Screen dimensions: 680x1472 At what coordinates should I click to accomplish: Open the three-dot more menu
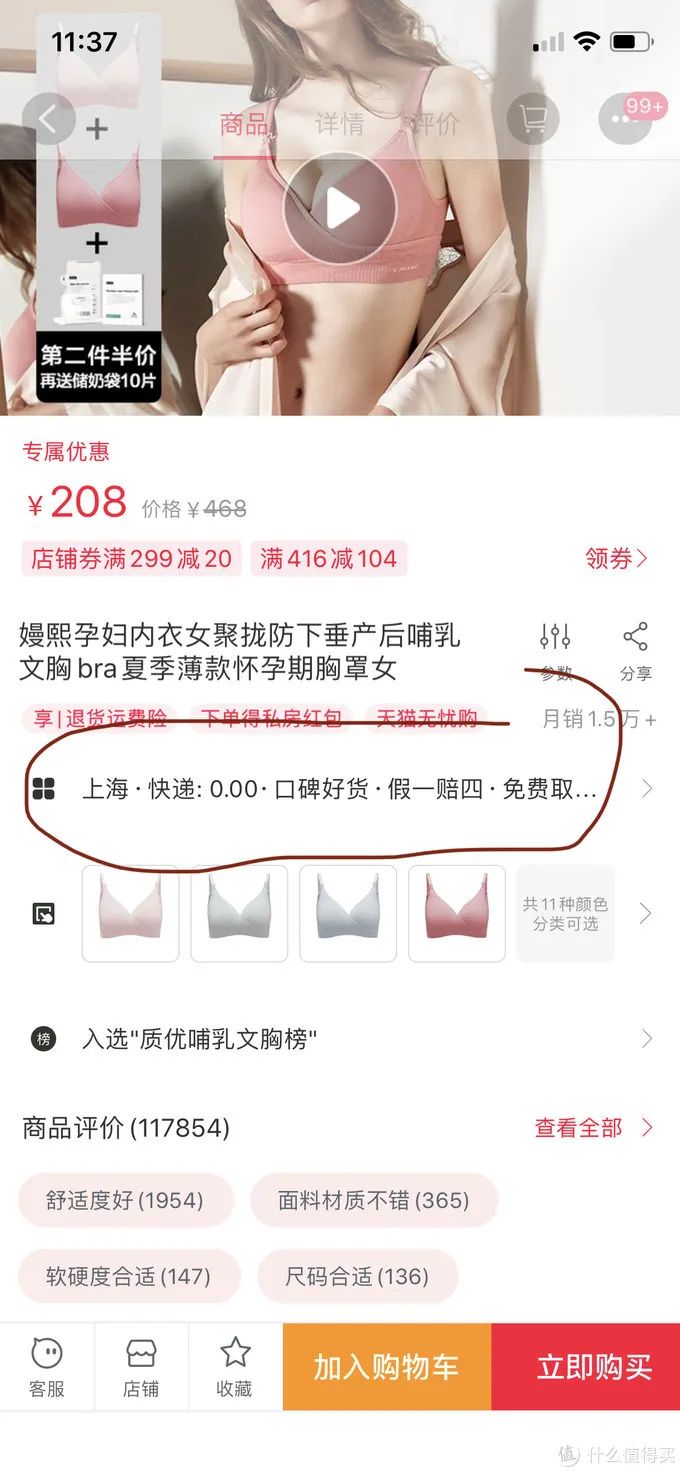tap(624, 121)
